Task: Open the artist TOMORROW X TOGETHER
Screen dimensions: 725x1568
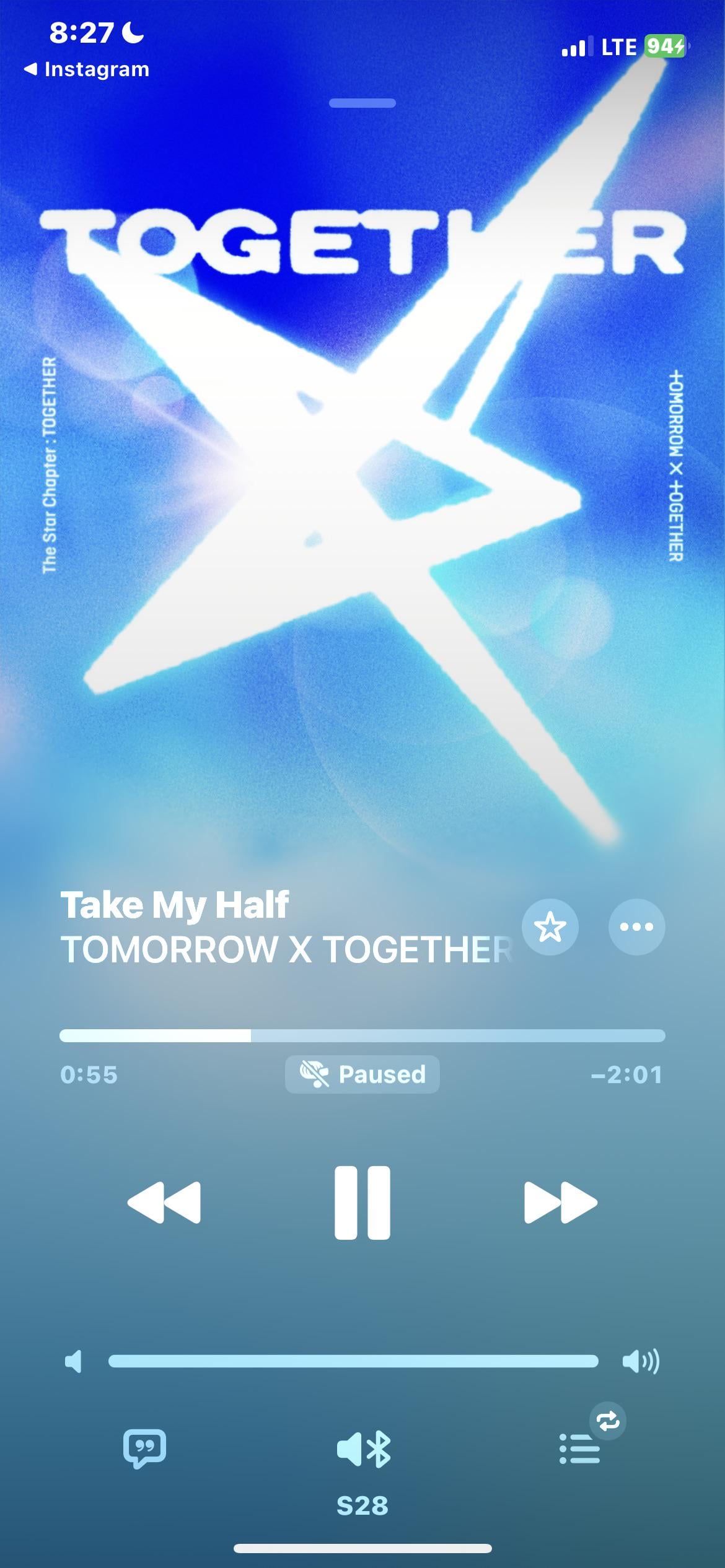Action: (x=285, y=949)
